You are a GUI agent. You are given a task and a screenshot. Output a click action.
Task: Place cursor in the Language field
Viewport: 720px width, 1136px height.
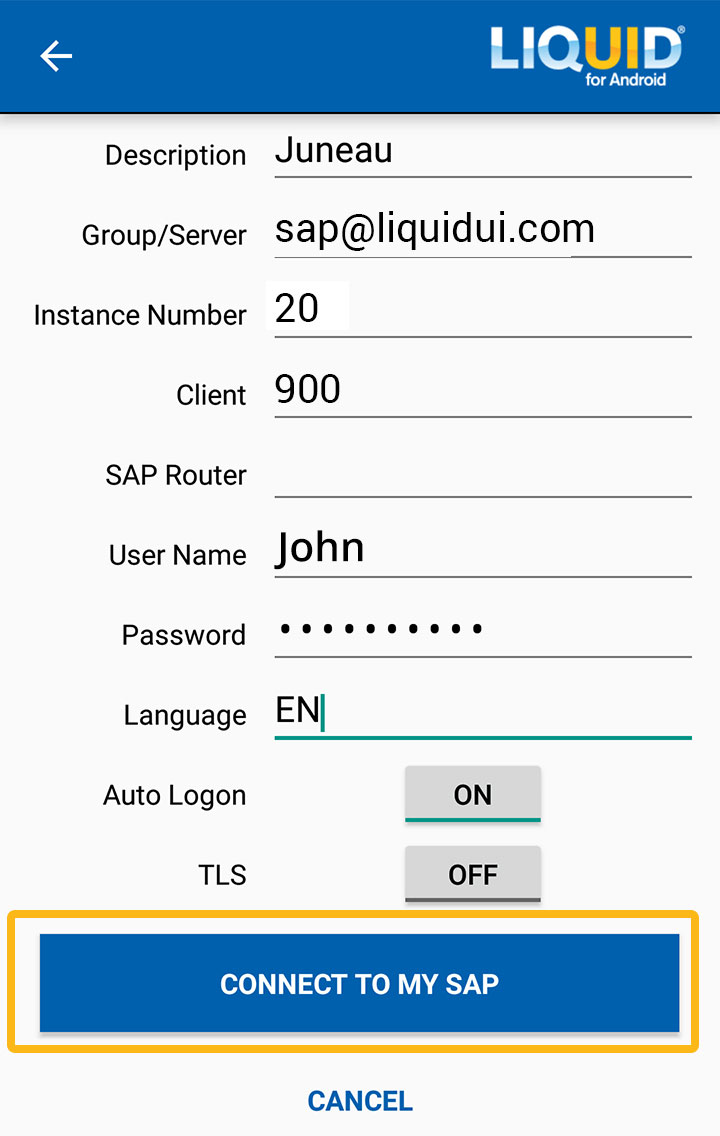point(482,712)
